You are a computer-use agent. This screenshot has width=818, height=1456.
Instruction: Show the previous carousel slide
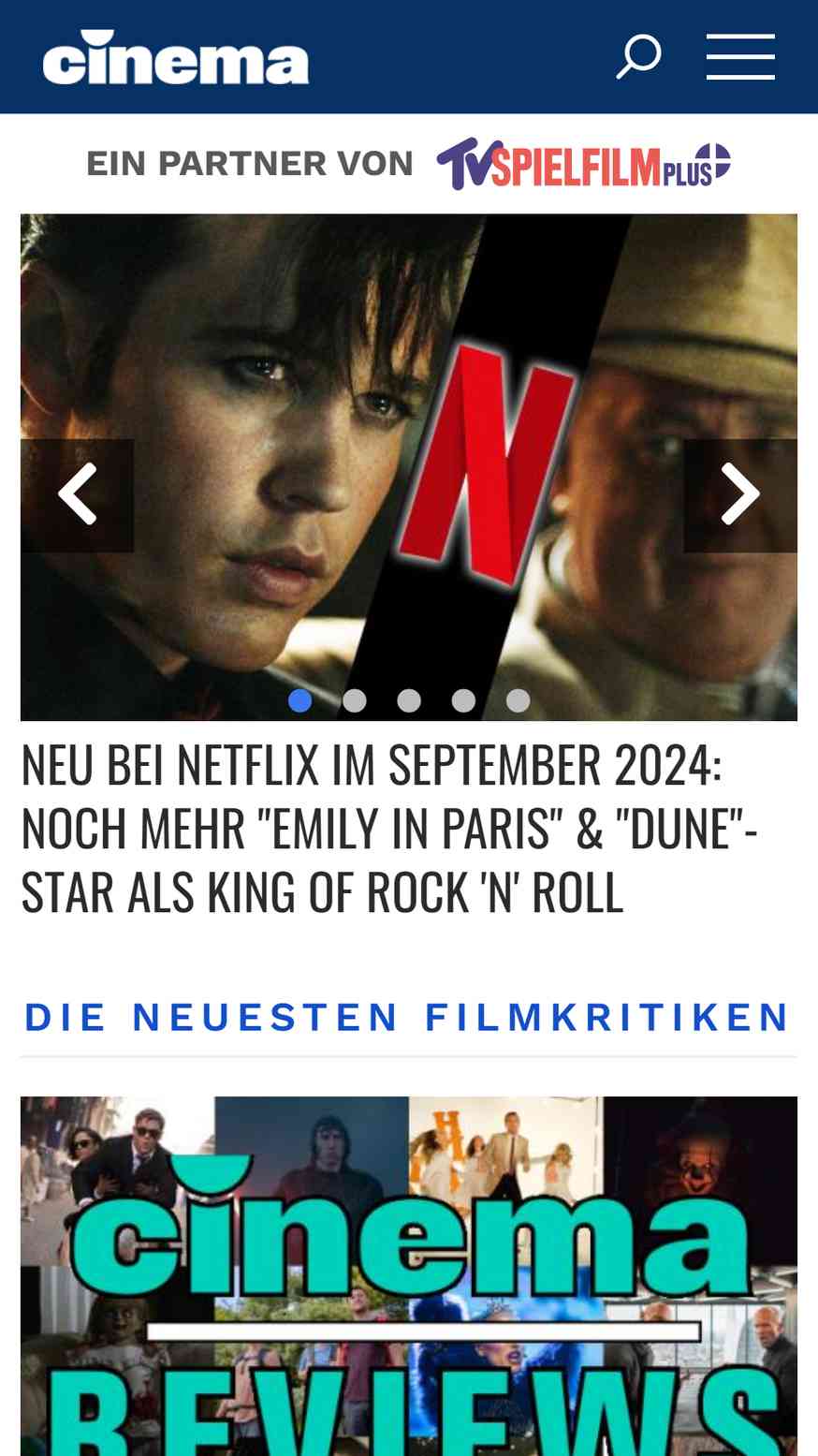click(77, 494)
